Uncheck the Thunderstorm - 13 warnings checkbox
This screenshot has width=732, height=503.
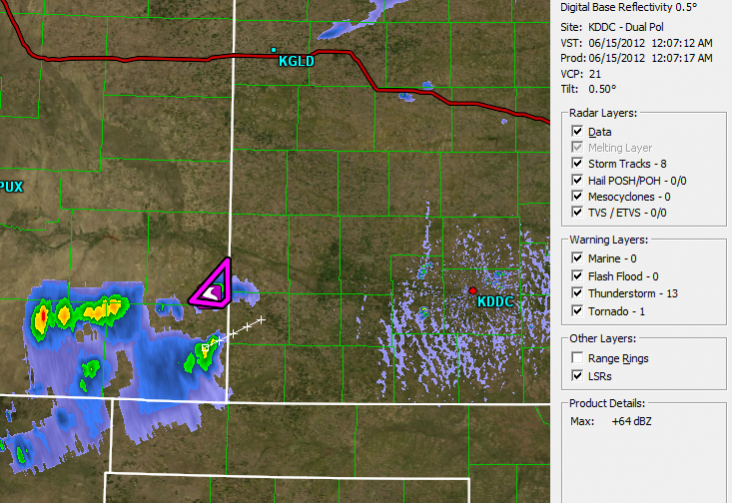[x=577, y=292]
